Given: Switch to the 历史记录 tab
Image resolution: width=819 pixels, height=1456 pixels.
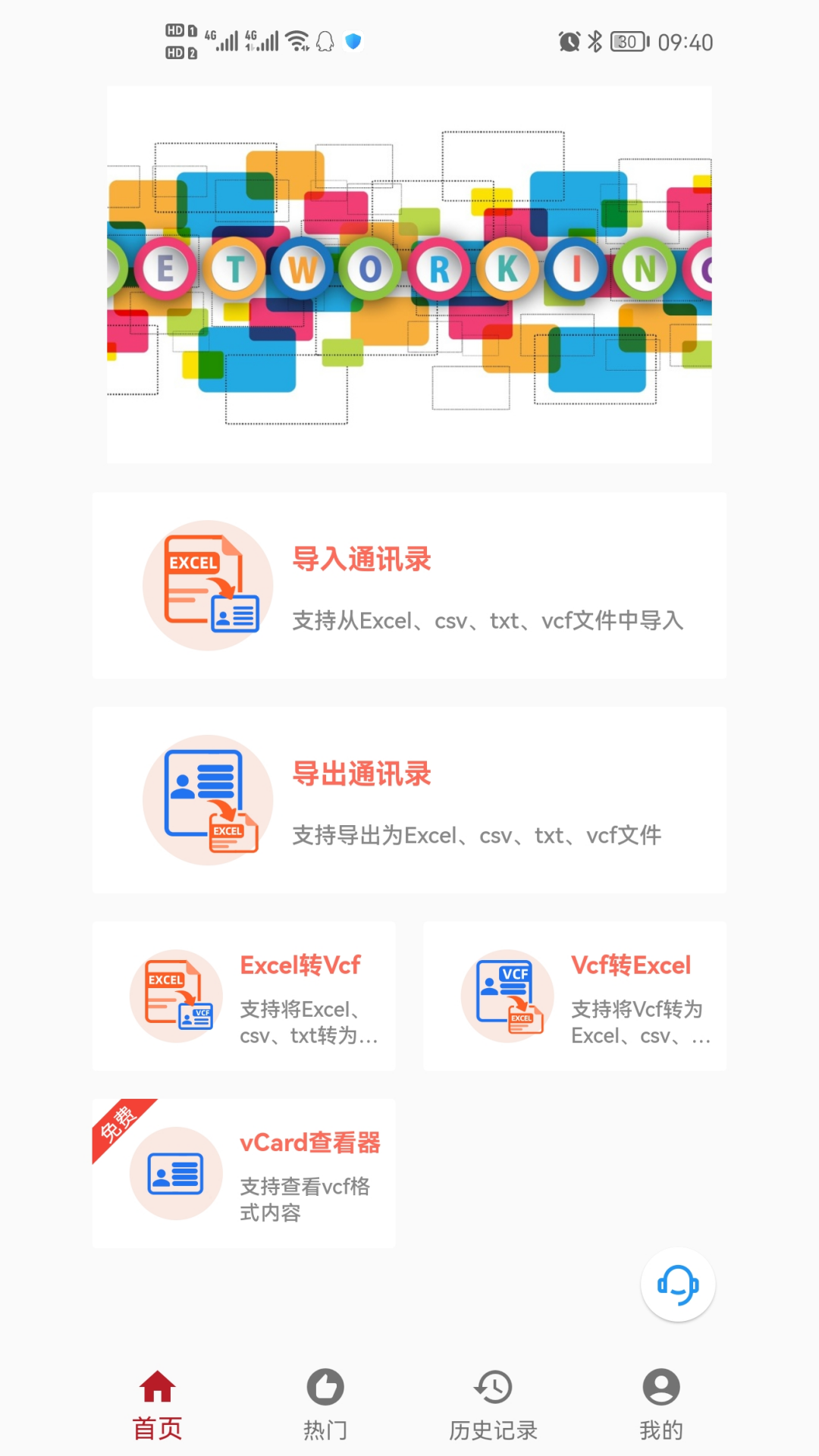Looking at the screenshot, I should click(x=493, y=1404).
